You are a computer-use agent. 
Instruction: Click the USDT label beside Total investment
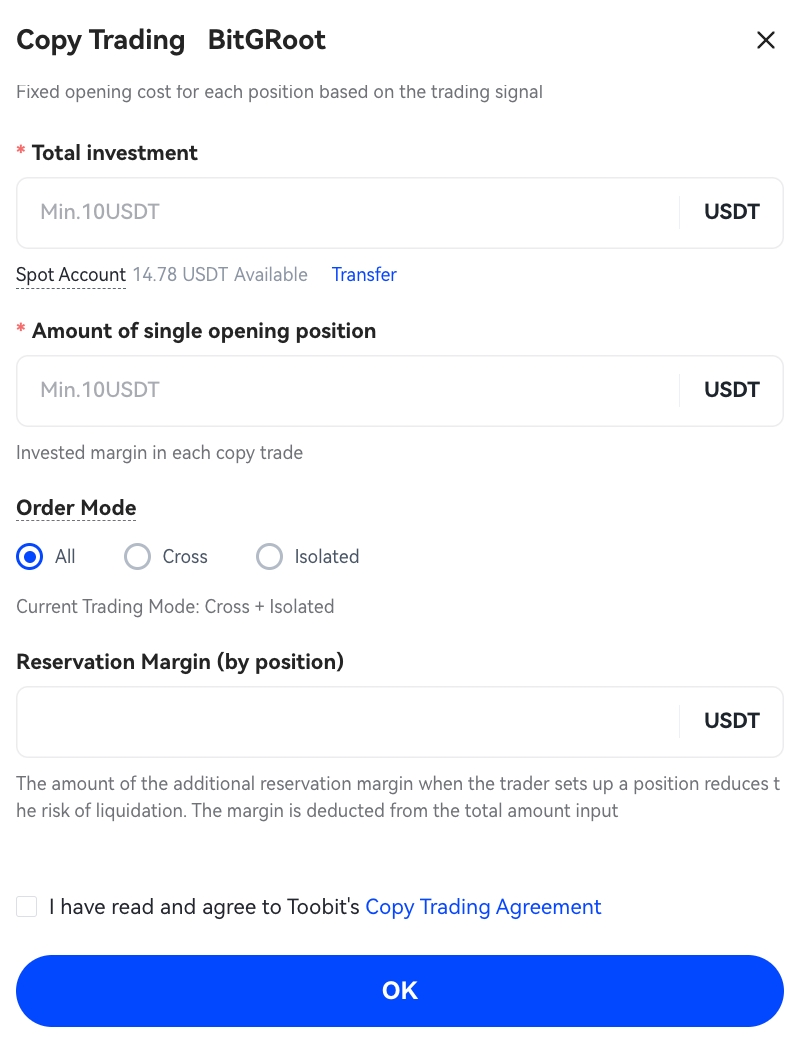coord(731,212)
